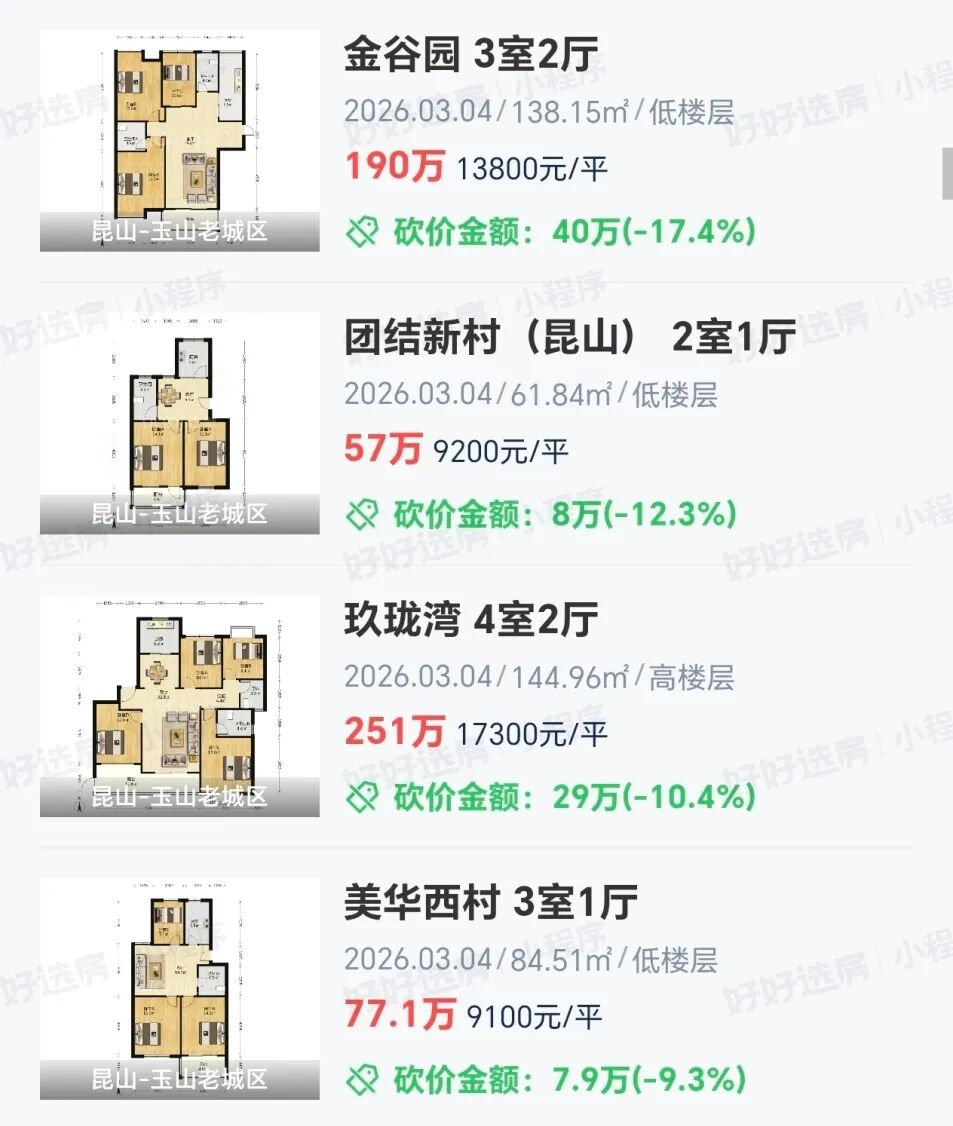Viewport: 953px width, 1126px height.
Task: Select the 玖珑湾 4室2厅 listing
Action: tap(470, 621)
